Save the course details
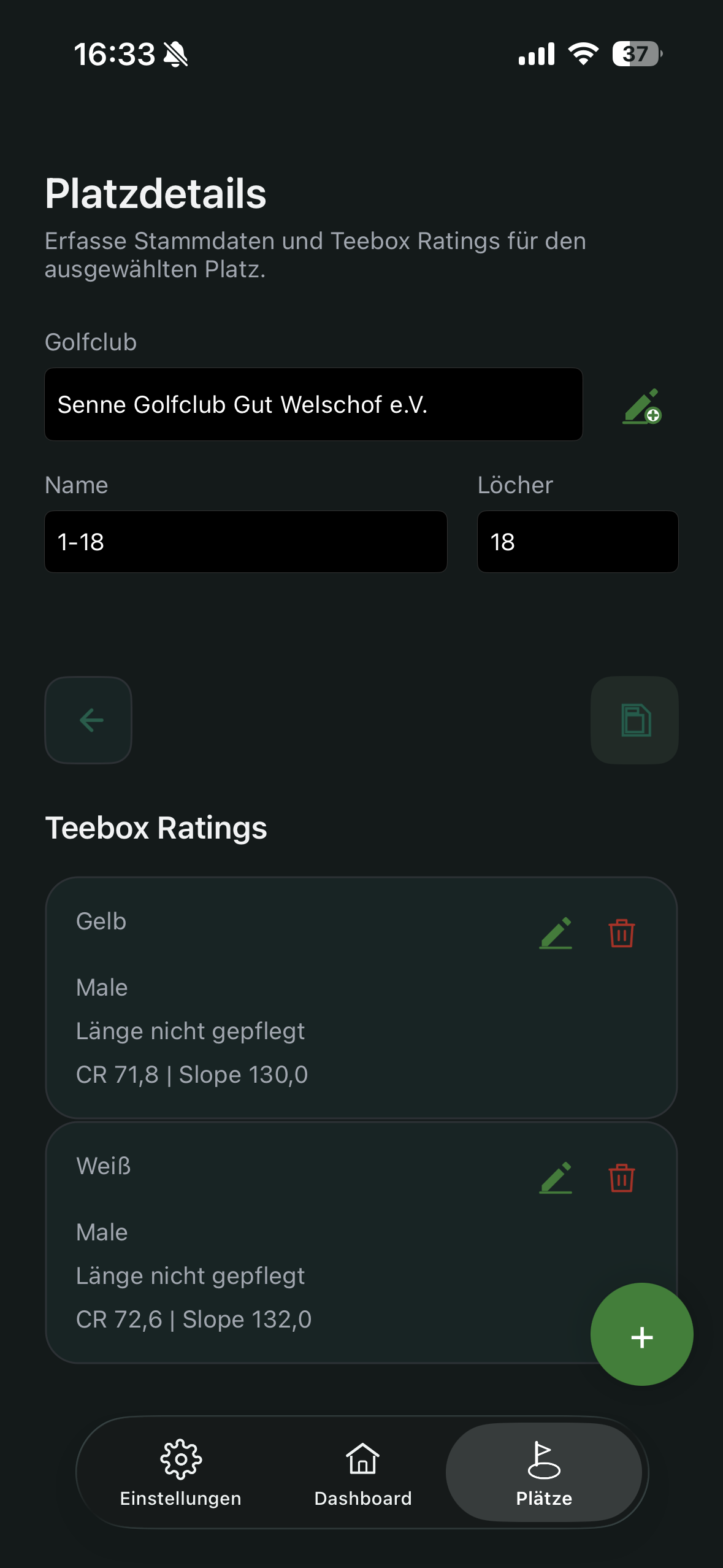Image resolution: width=723 pixels, height=1568 pixels. [x=635, y=720]
